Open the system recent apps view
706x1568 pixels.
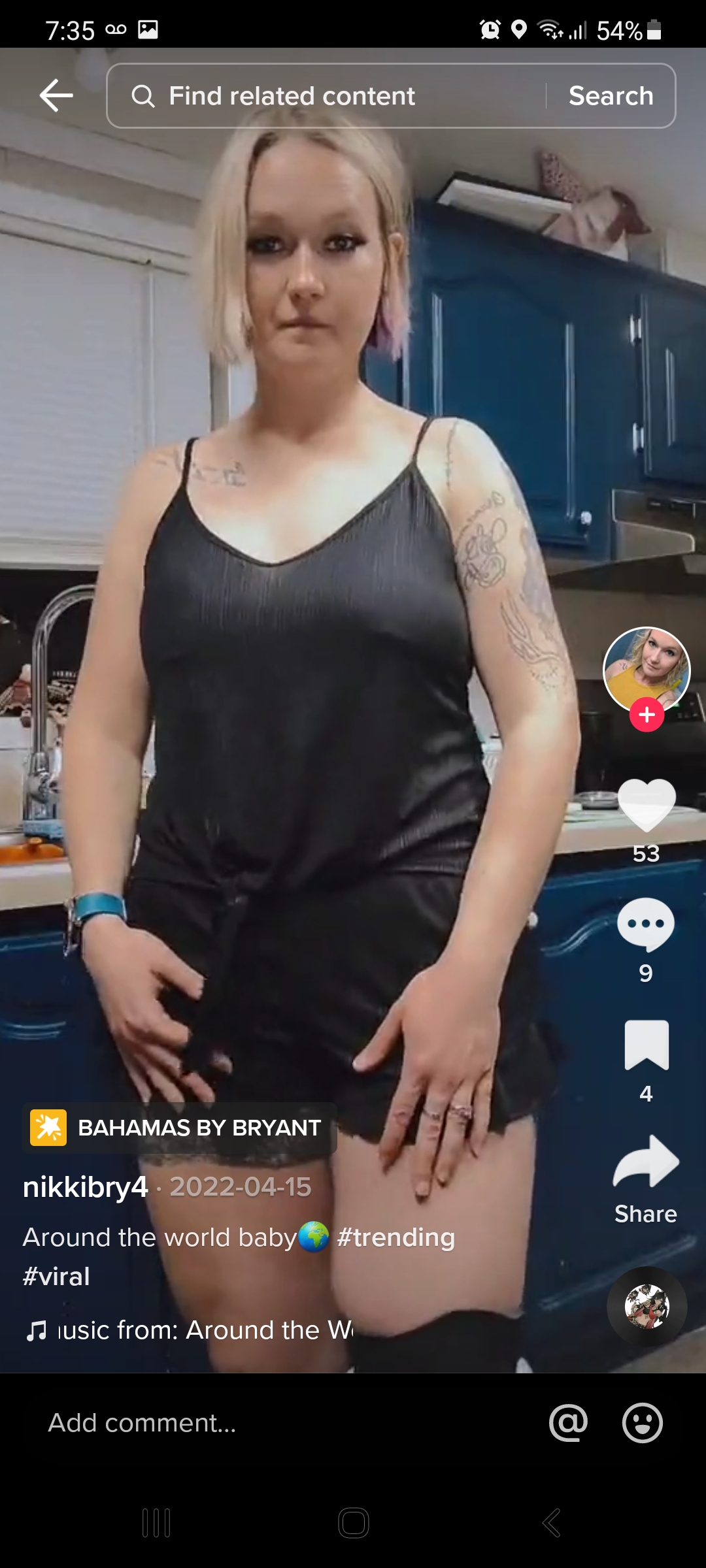pos(156,1523)
